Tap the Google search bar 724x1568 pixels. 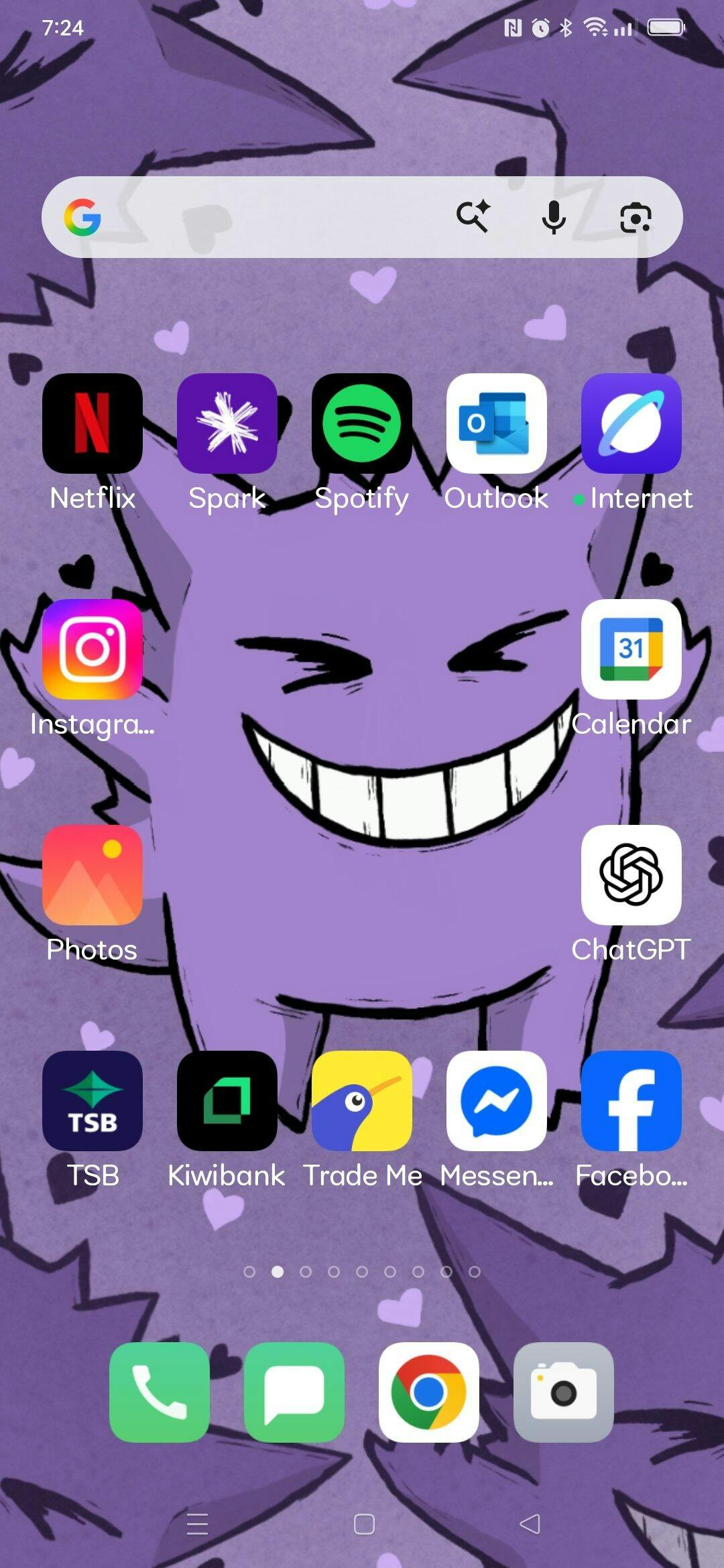pyautogui.click(x=268, y=217)
